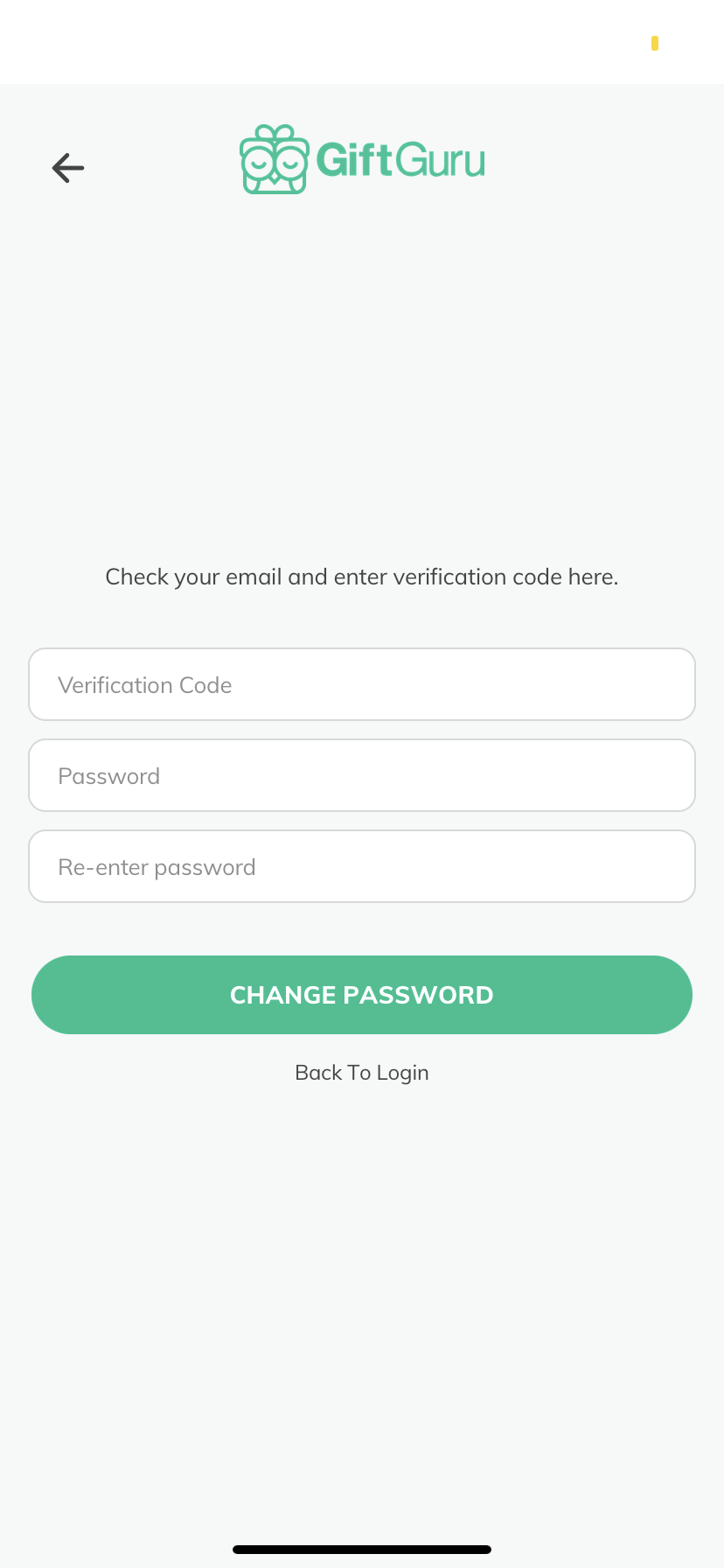This screenshot has width=724, height=1568.
Task: Tap the Re-enter password field
Action: point(362,866)
